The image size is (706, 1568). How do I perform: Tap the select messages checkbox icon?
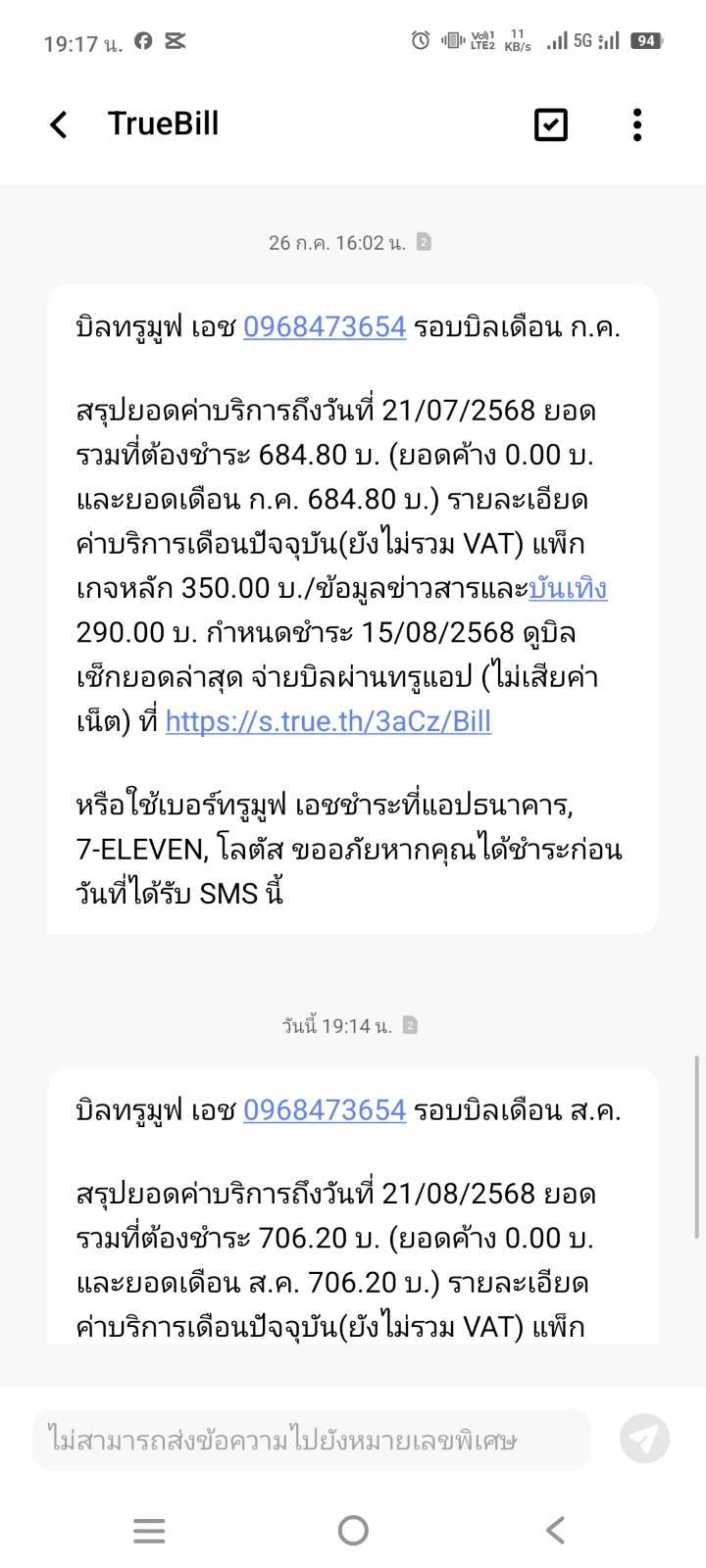tap(551, 124)
